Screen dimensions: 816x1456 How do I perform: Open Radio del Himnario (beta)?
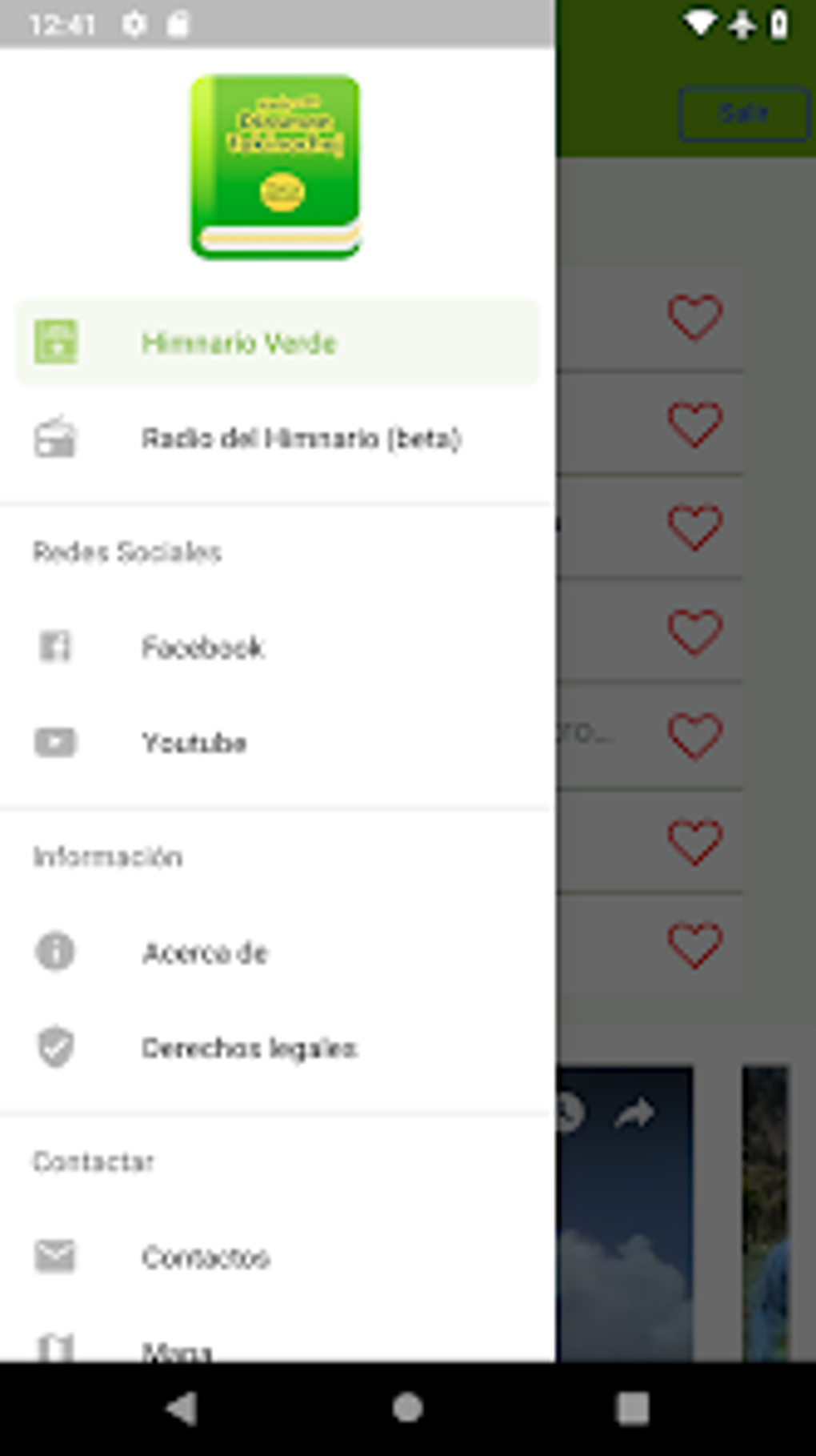tap(278, 438)
